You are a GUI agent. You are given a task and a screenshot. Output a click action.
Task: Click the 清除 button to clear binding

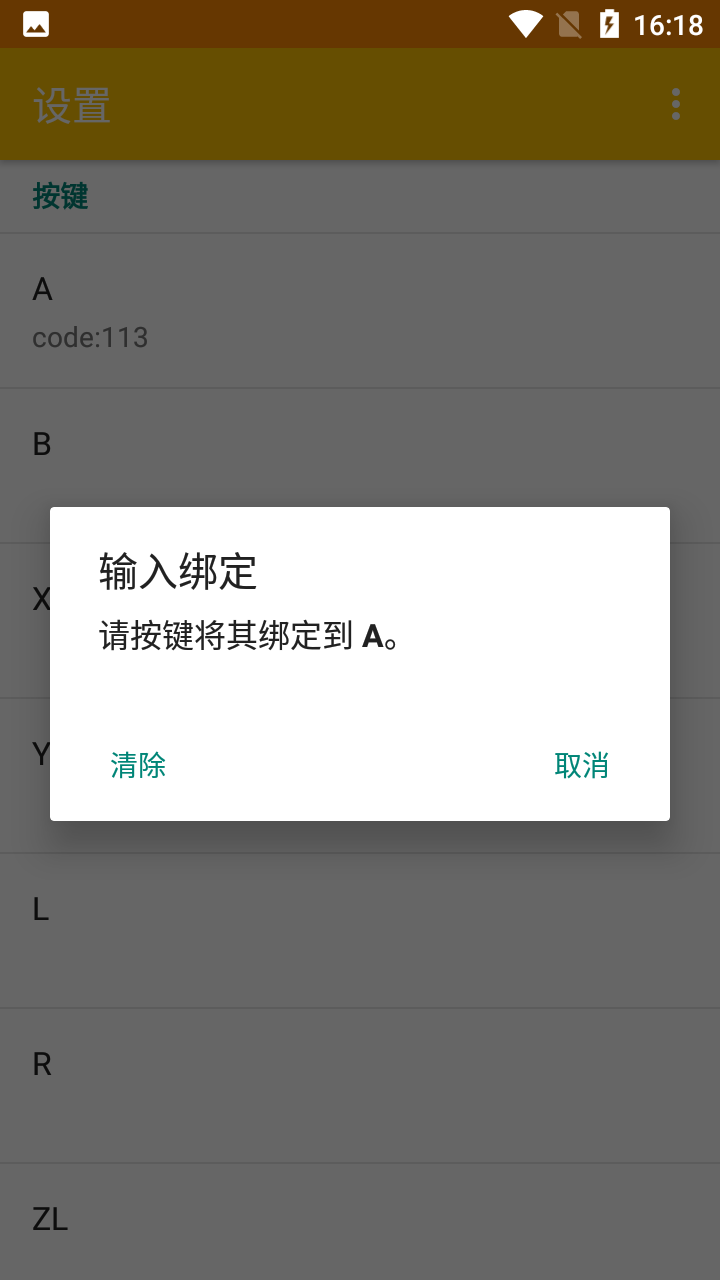(x=138, y=765)
